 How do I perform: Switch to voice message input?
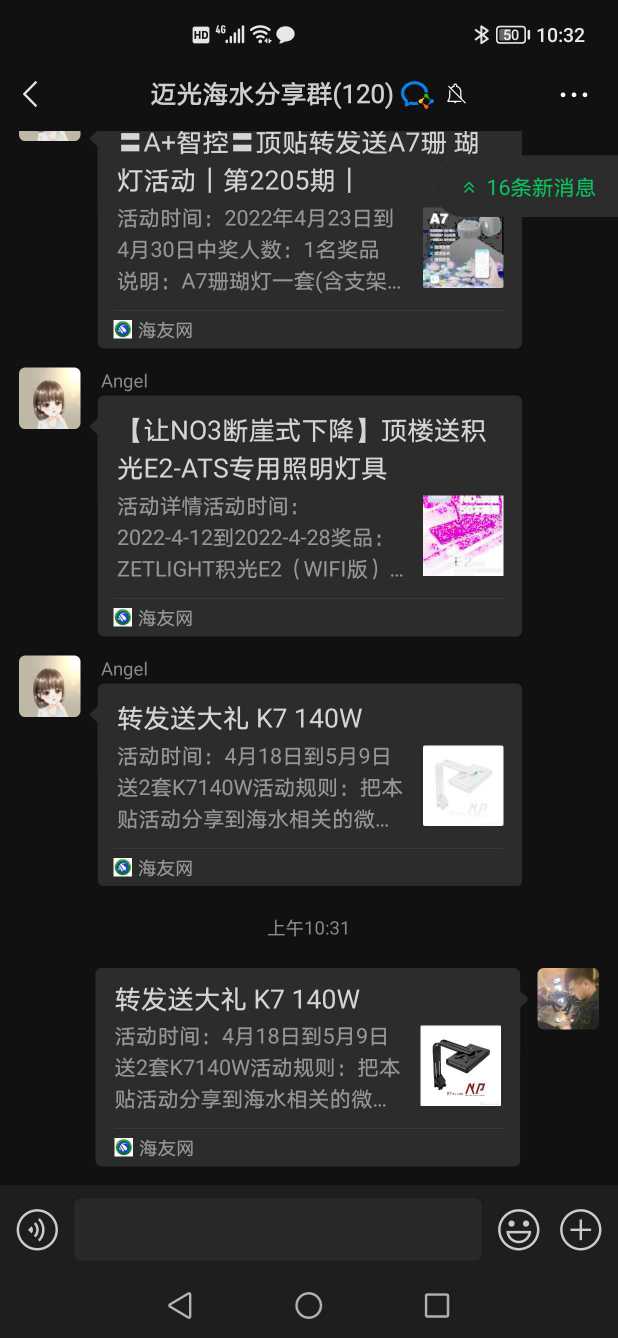pyautogui.click(x=38, y=1230)
